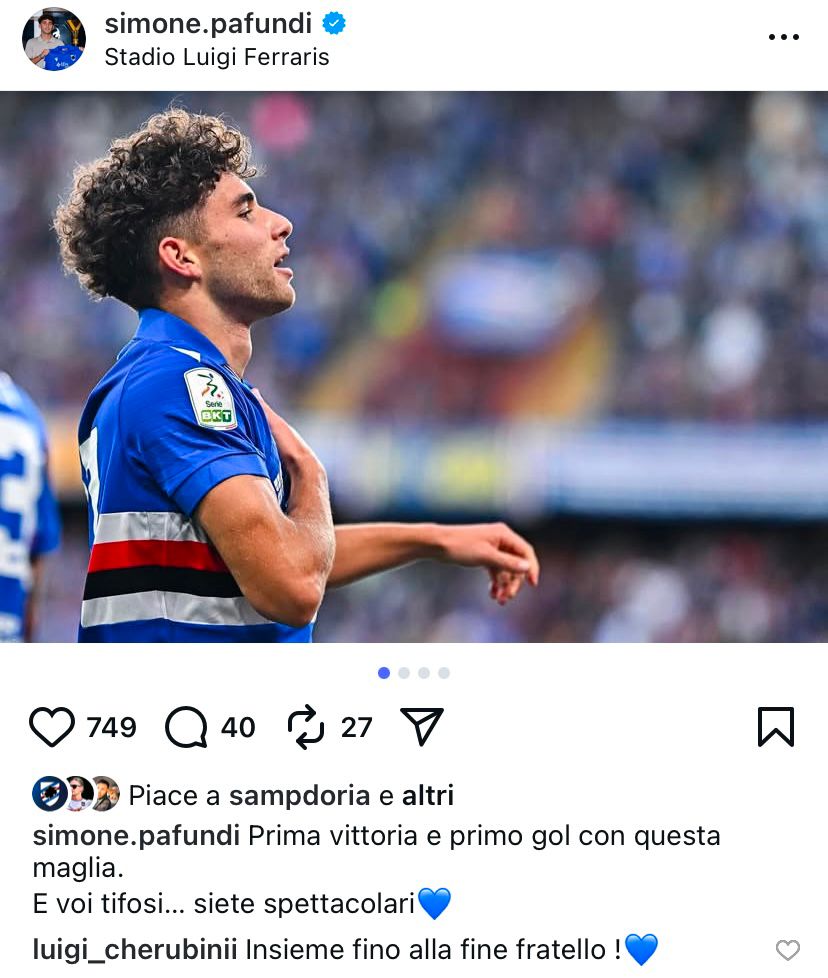Viewport: 828px width, 978px height.
Task: Tap the carousel page indicator dots
Action: click(414, 673)
